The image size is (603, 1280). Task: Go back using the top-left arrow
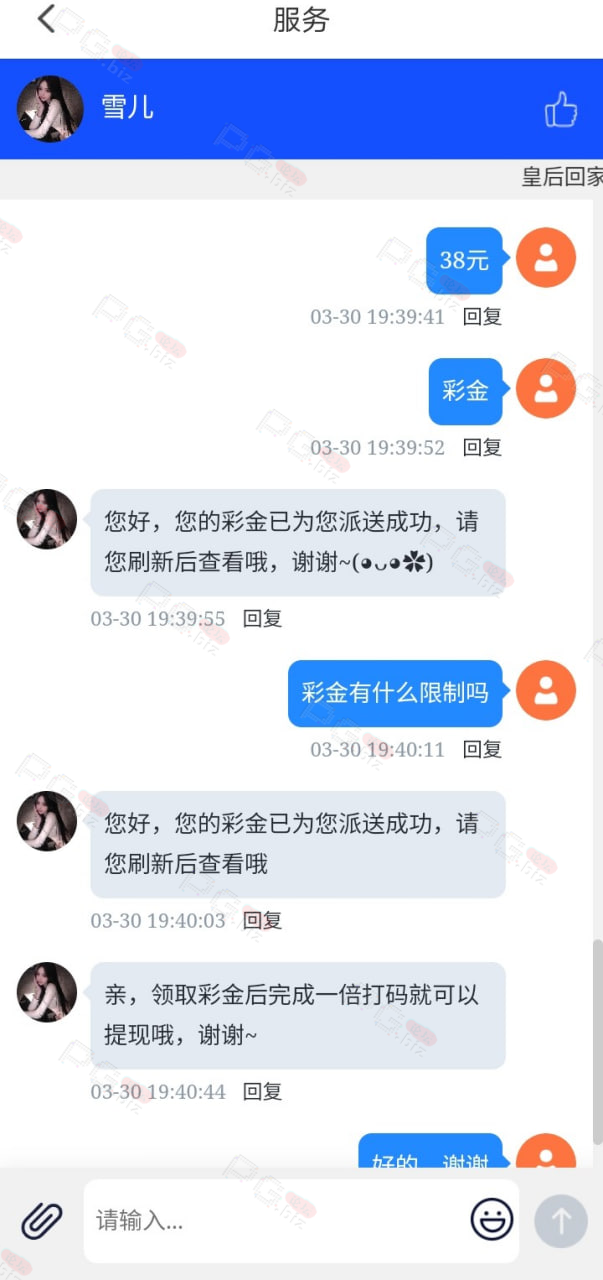tap(46, 19)
